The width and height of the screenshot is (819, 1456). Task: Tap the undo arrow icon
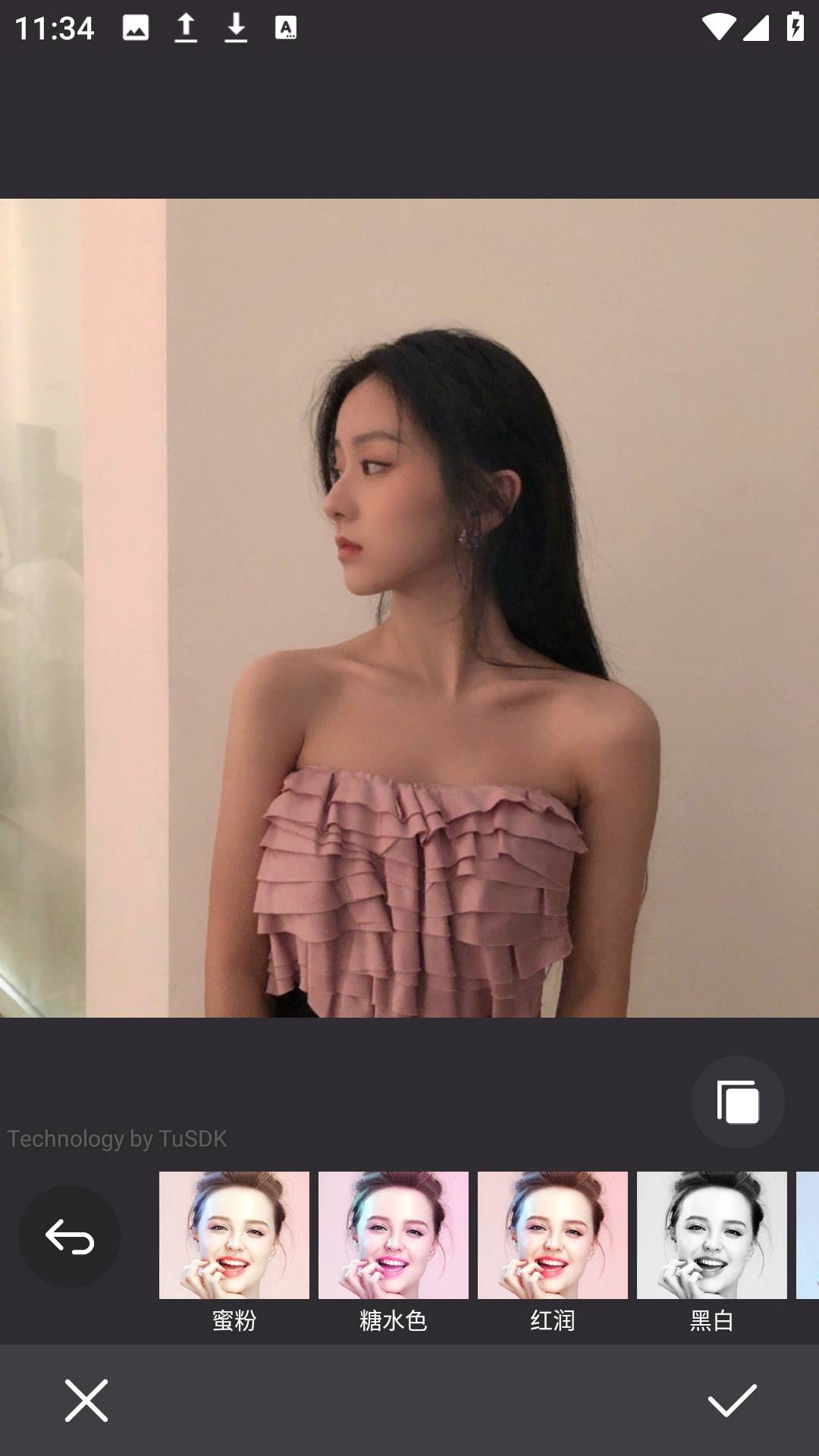68,1236
